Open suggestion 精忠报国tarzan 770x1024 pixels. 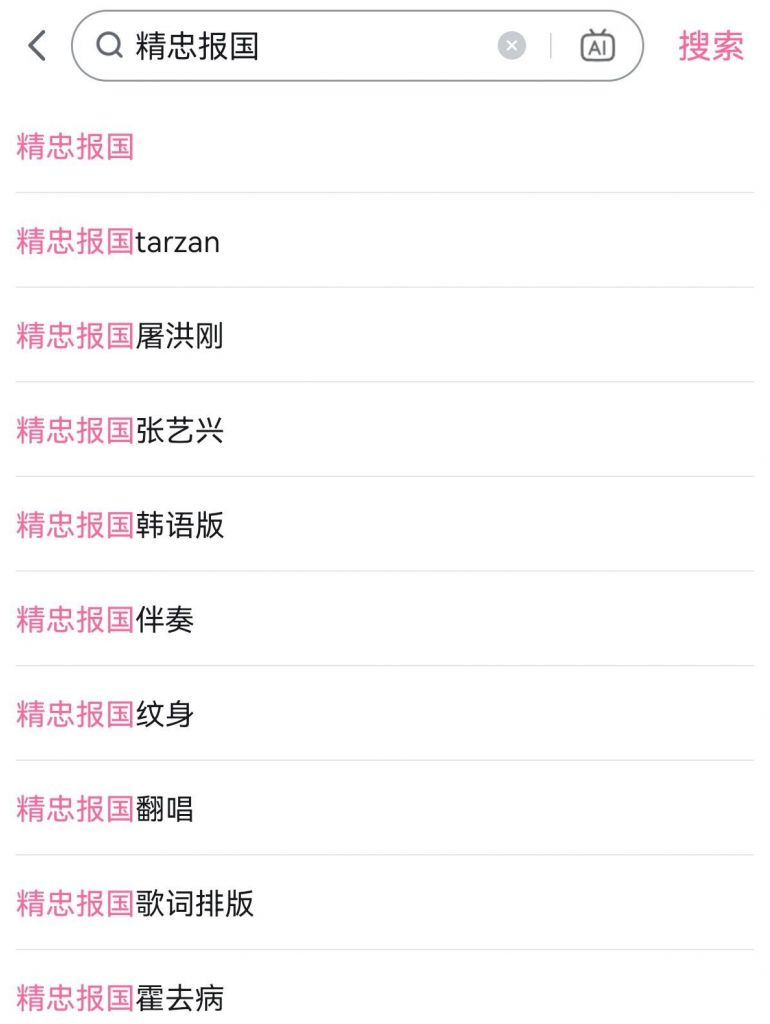(x=115, y=241)
